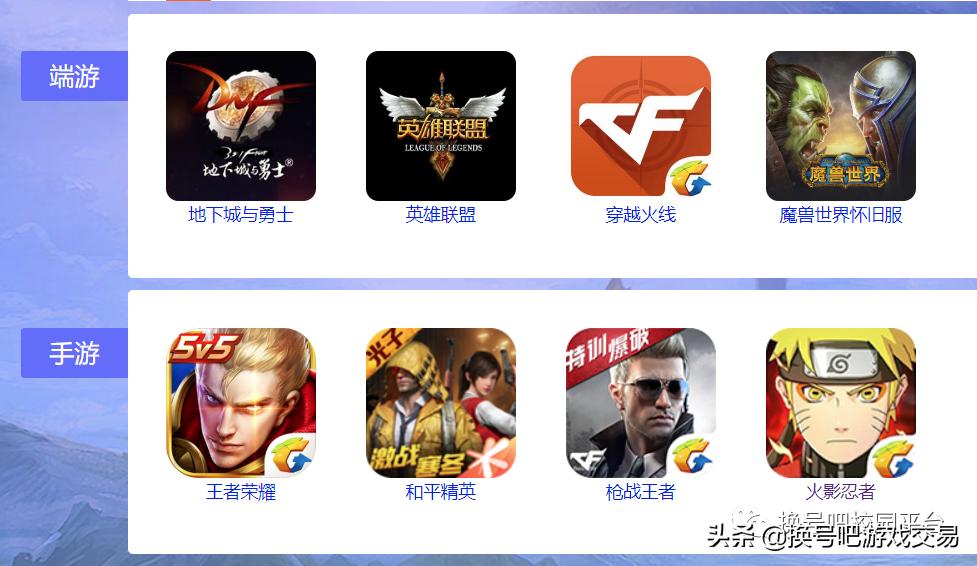This screenshot has height=566, width=977.
Task: Open 穿越火线 game listing
Action: [641, 126]
